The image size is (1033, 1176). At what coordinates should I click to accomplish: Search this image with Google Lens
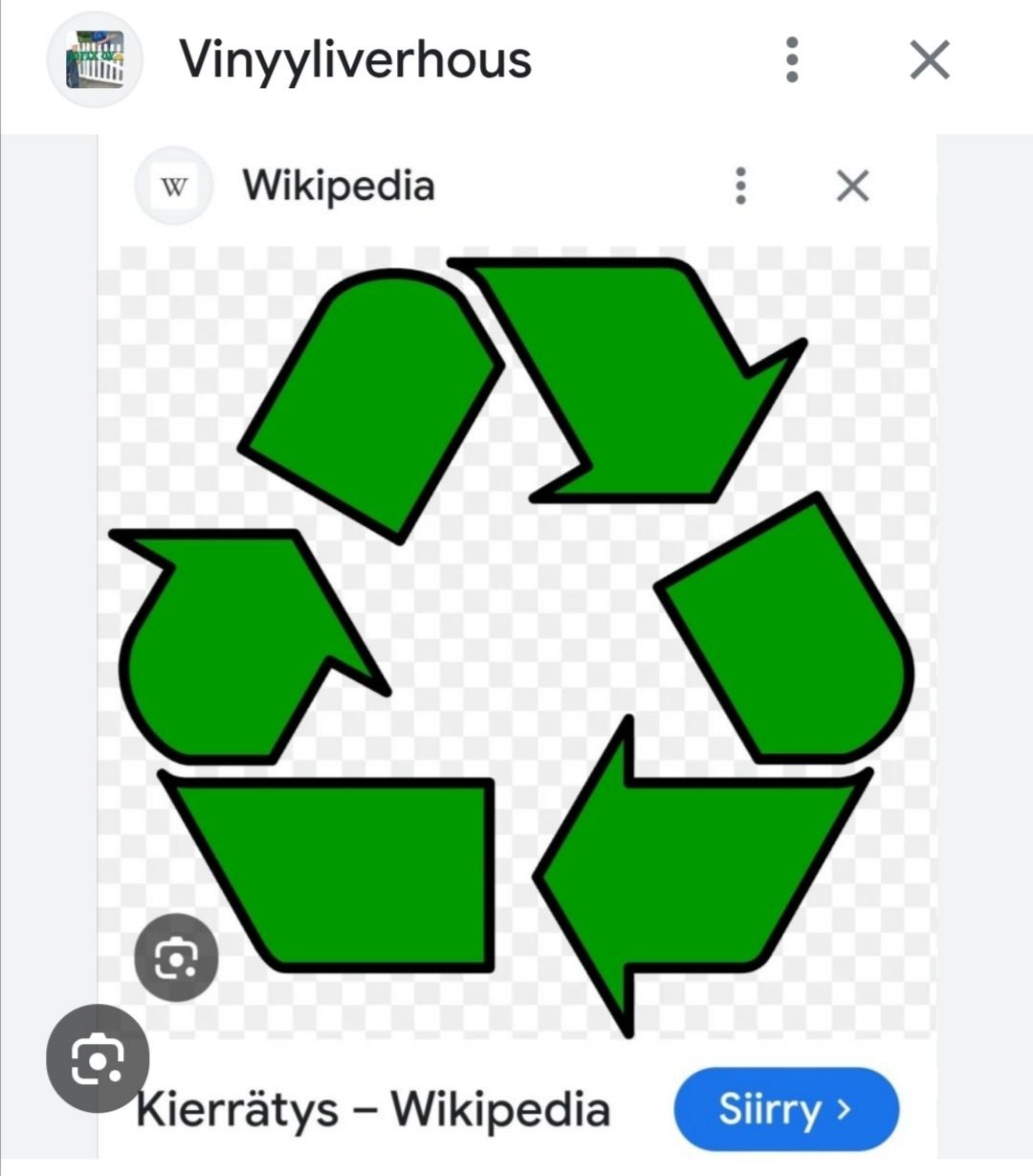point(98,1058)
